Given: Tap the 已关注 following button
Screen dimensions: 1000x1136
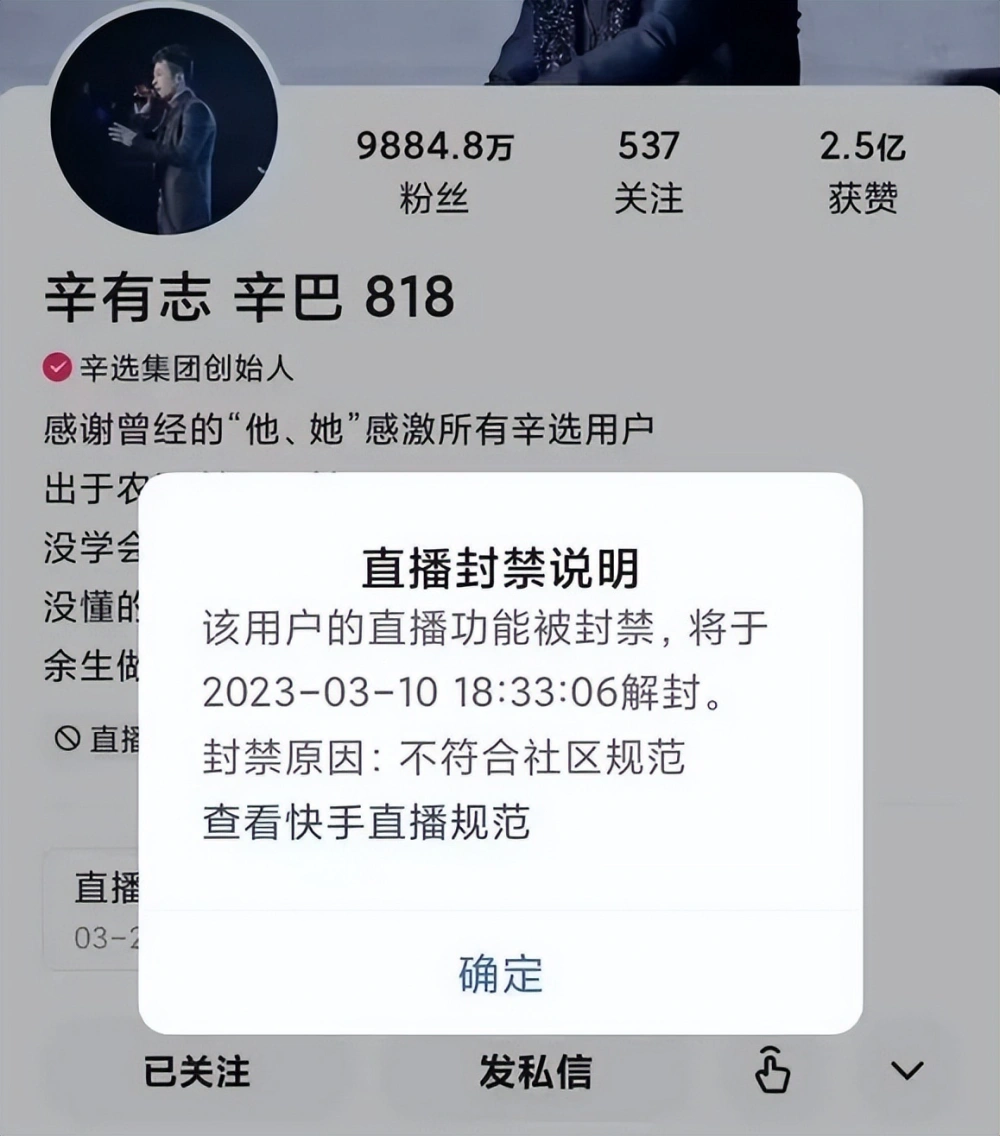Looking at the screenshot, I should [x=197, y=1071].
